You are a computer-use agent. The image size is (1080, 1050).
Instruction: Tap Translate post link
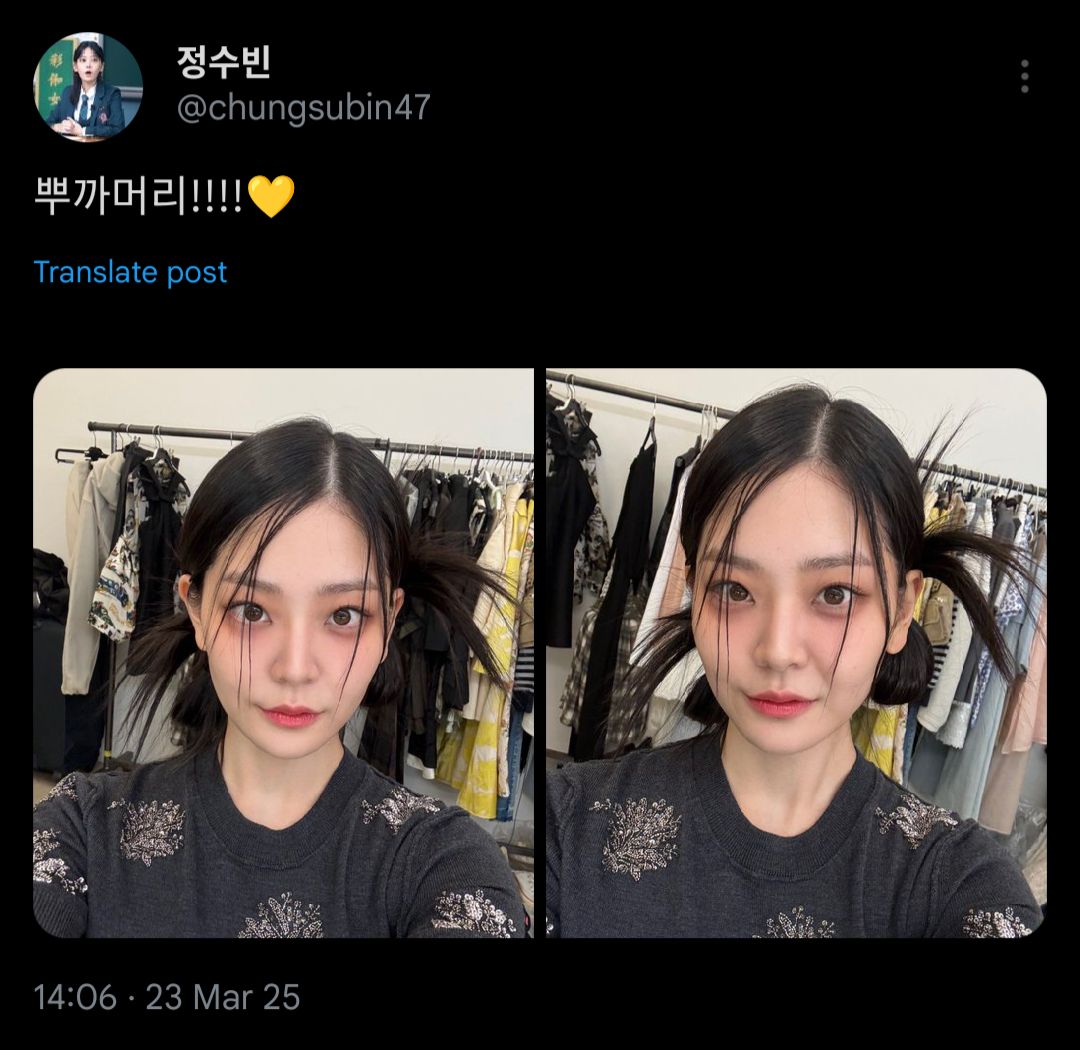131,272
